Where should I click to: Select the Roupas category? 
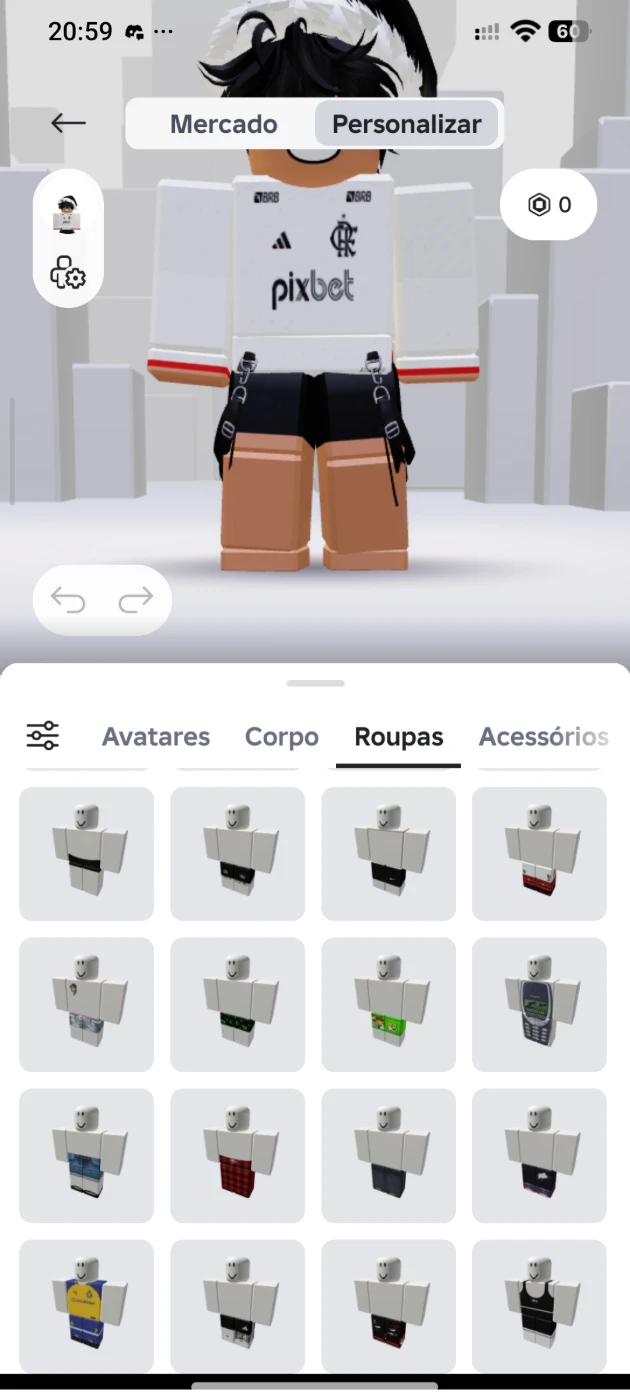coord(398,737)
